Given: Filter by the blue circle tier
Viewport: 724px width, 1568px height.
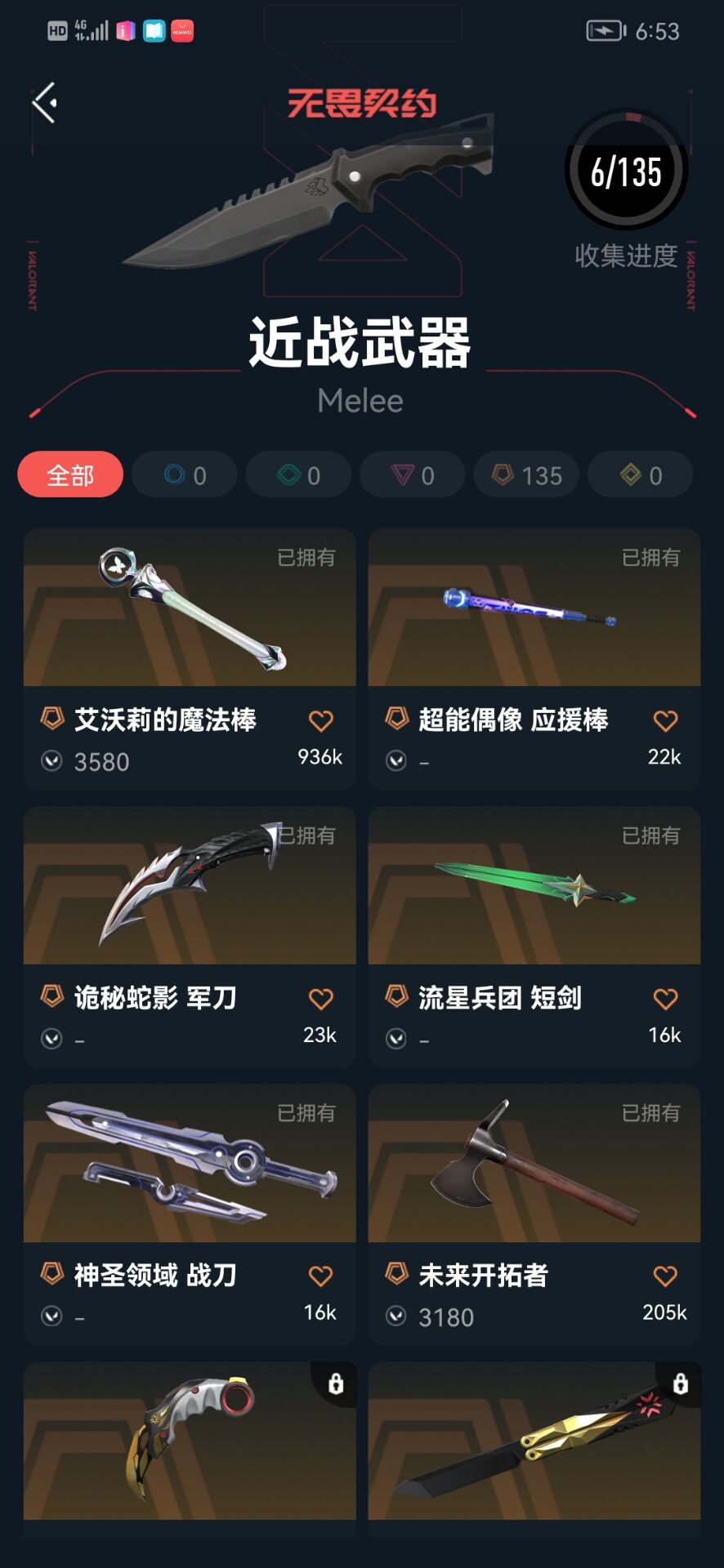Looking at the screenshot, I should tap(185, 474).
